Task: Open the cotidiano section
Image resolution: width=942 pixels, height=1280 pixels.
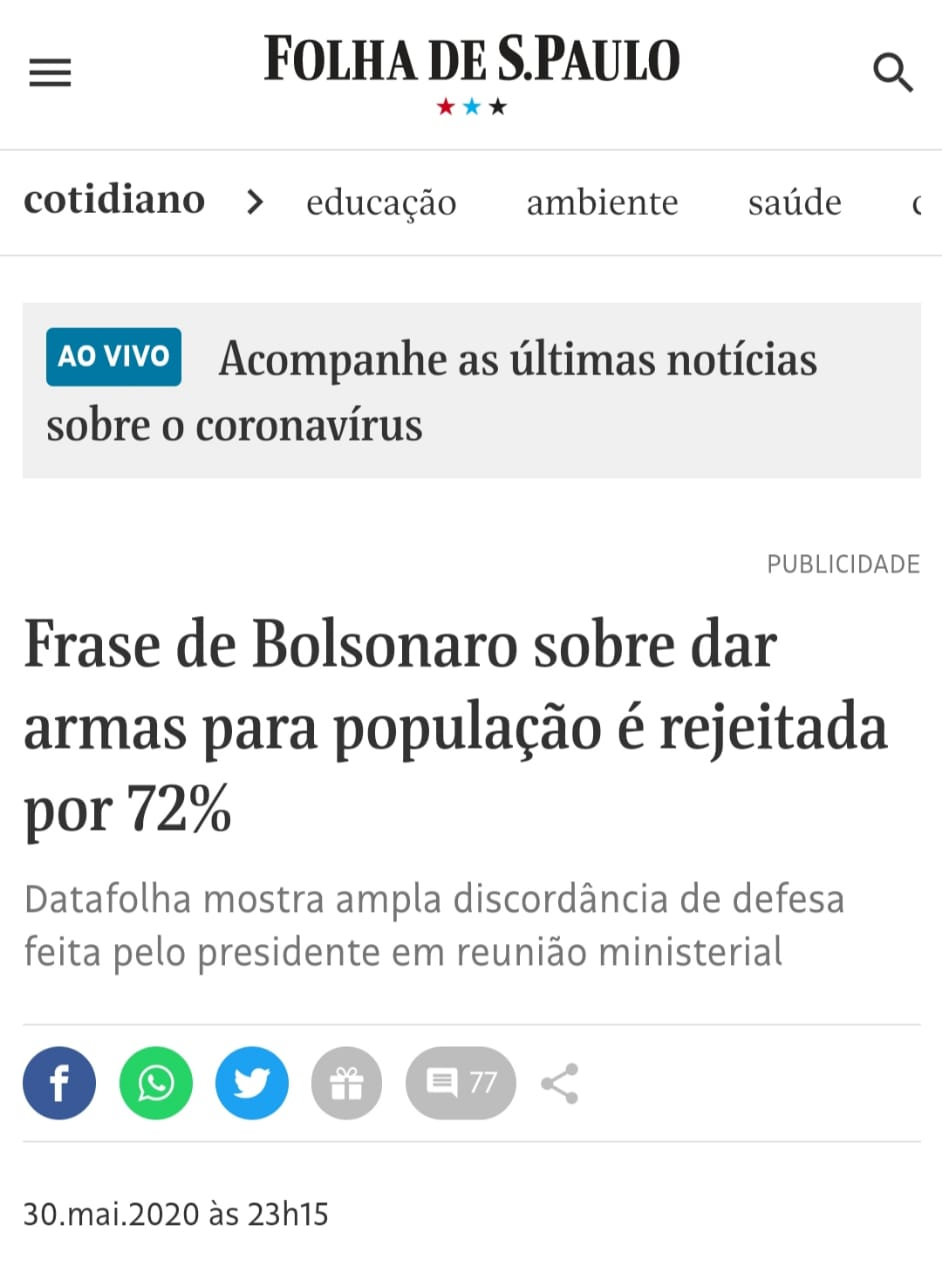Action: [114, 201]
